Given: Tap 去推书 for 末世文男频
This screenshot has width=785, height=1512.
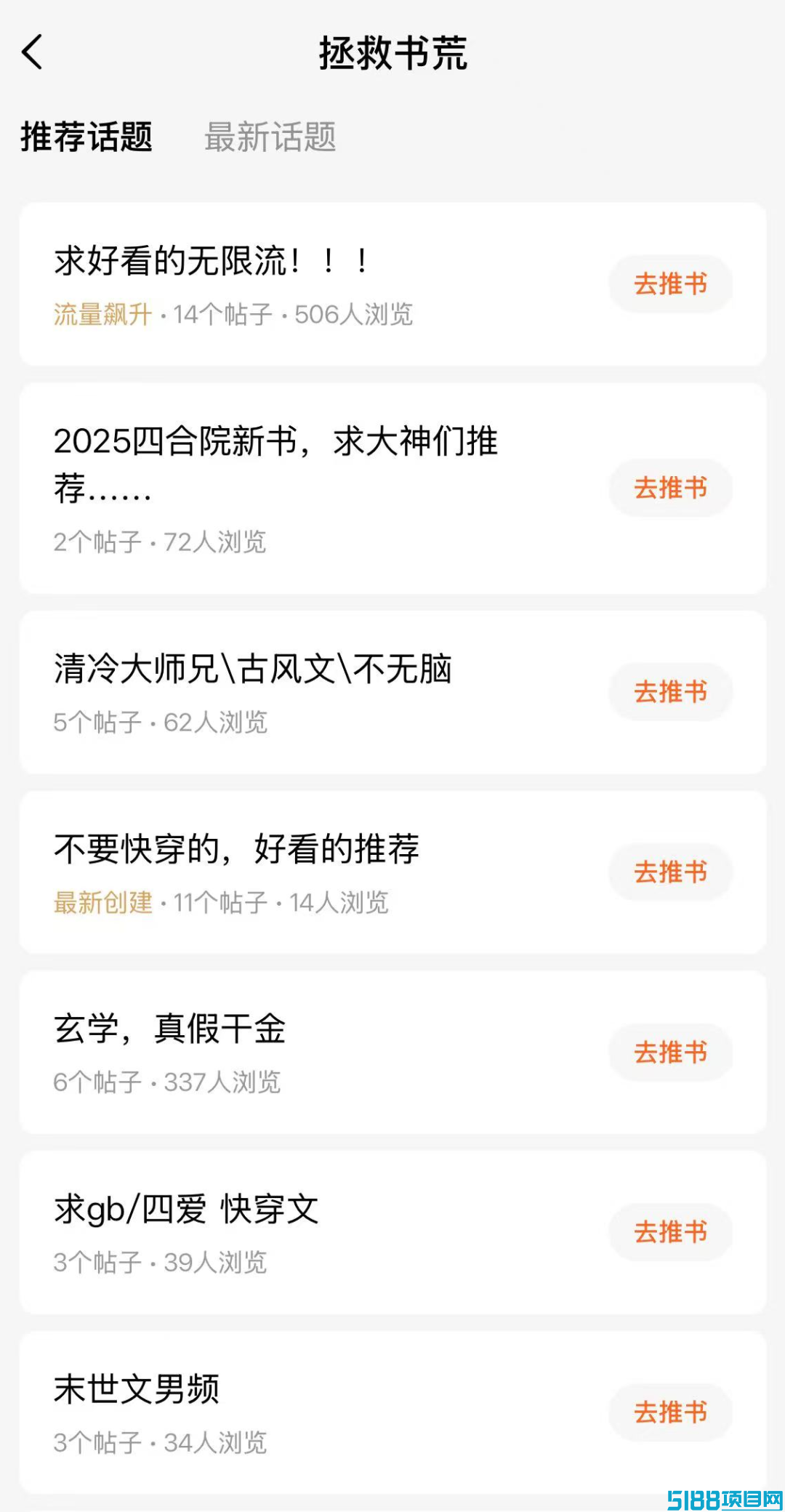Looking at the screenshot, I should tap(670, 1412).
